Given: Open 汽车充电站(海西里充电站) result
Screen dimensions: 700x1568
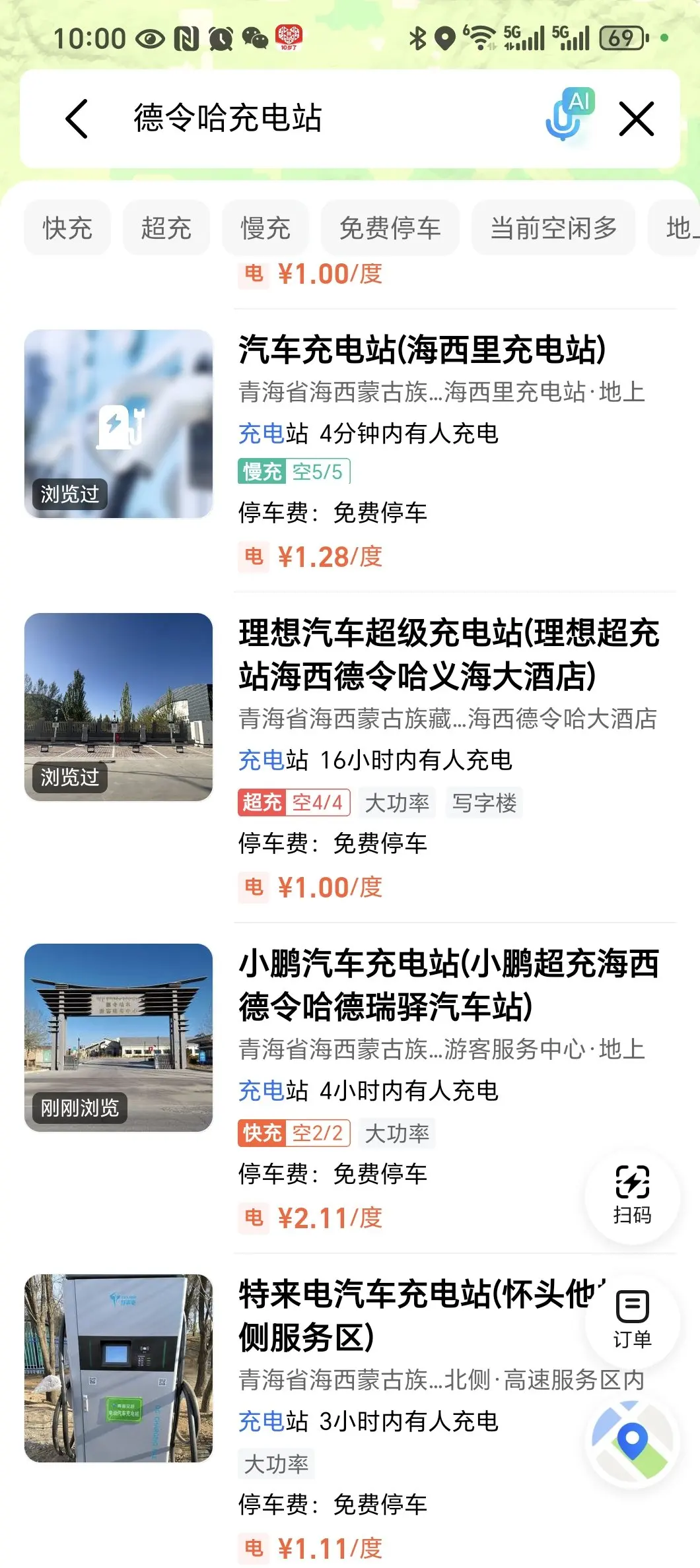Looking at the screenshot, I should (423, 350).
